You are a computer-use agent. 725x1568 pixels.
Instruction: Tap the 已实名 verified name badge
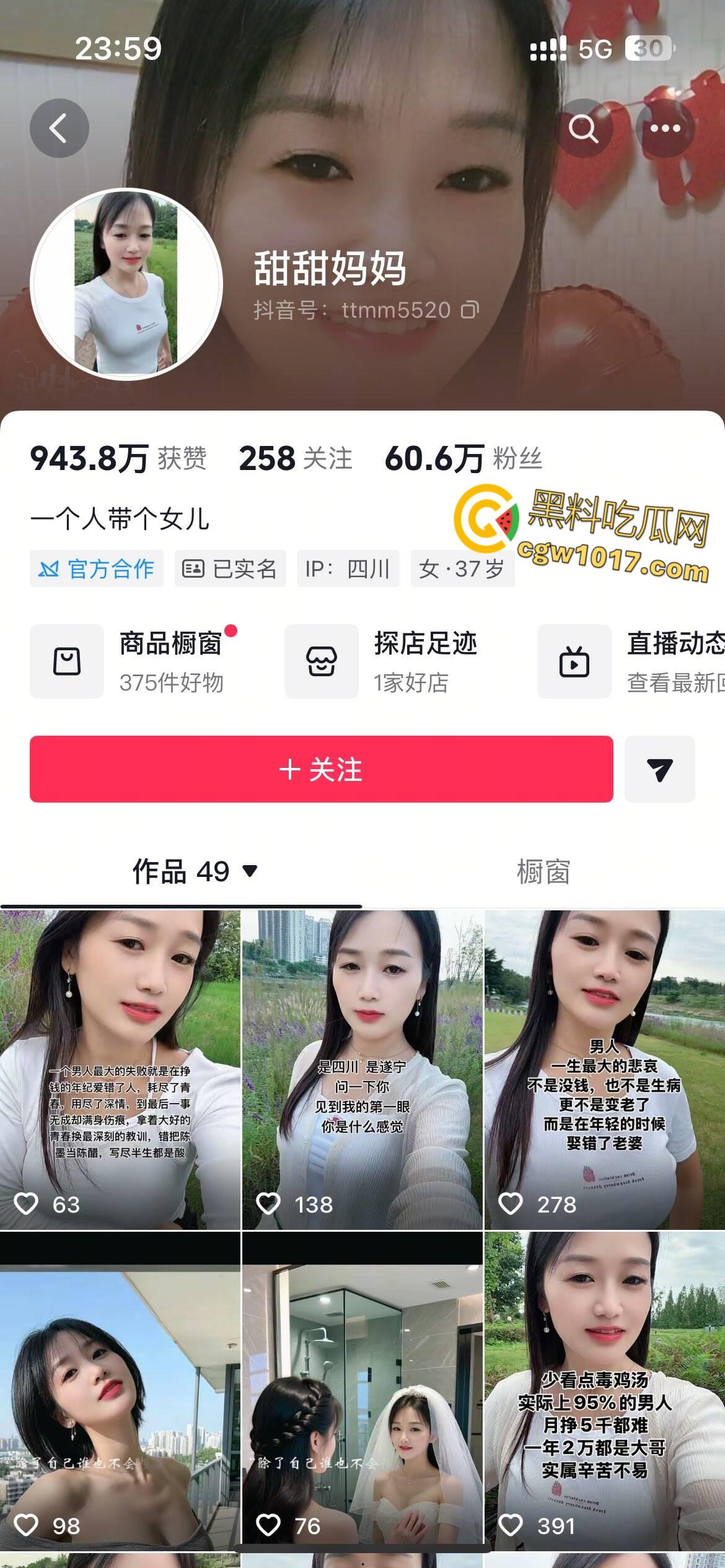coord(231,569)
